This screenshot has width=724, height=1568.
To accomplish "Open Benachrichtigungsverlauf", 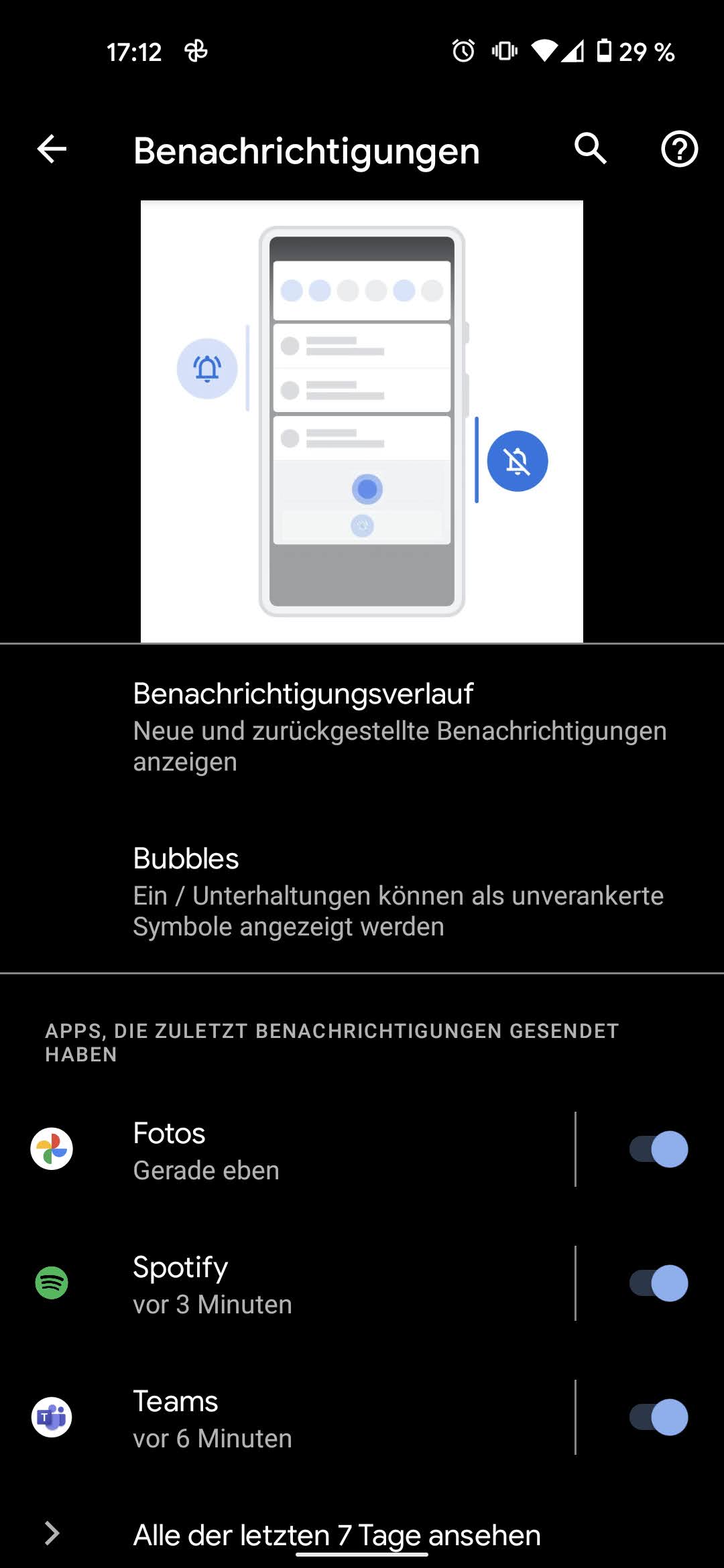I will click(362, 726).
